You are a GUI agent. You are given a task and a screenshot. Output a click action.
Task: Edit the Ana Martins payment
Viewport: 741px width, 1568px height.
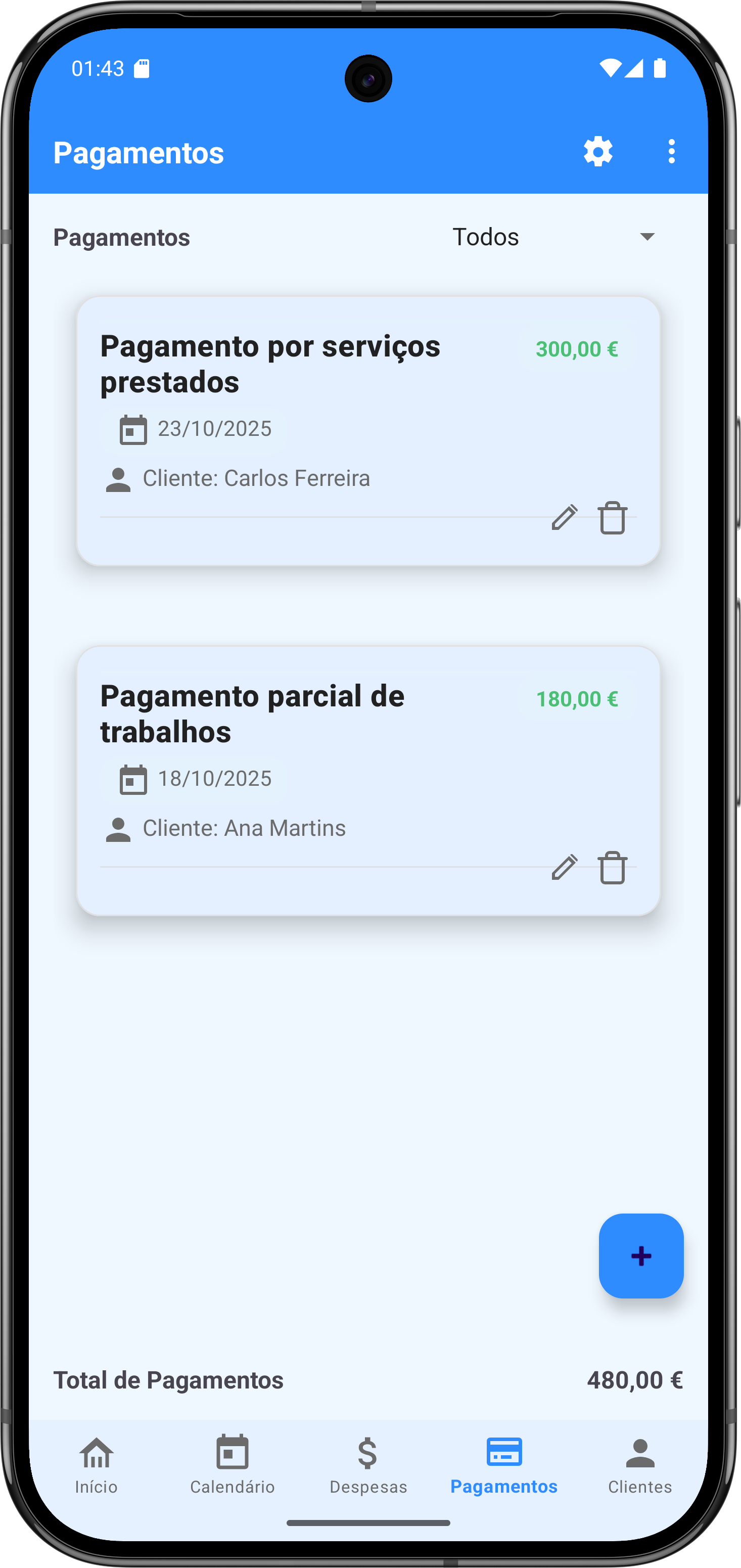pos(564,867)
